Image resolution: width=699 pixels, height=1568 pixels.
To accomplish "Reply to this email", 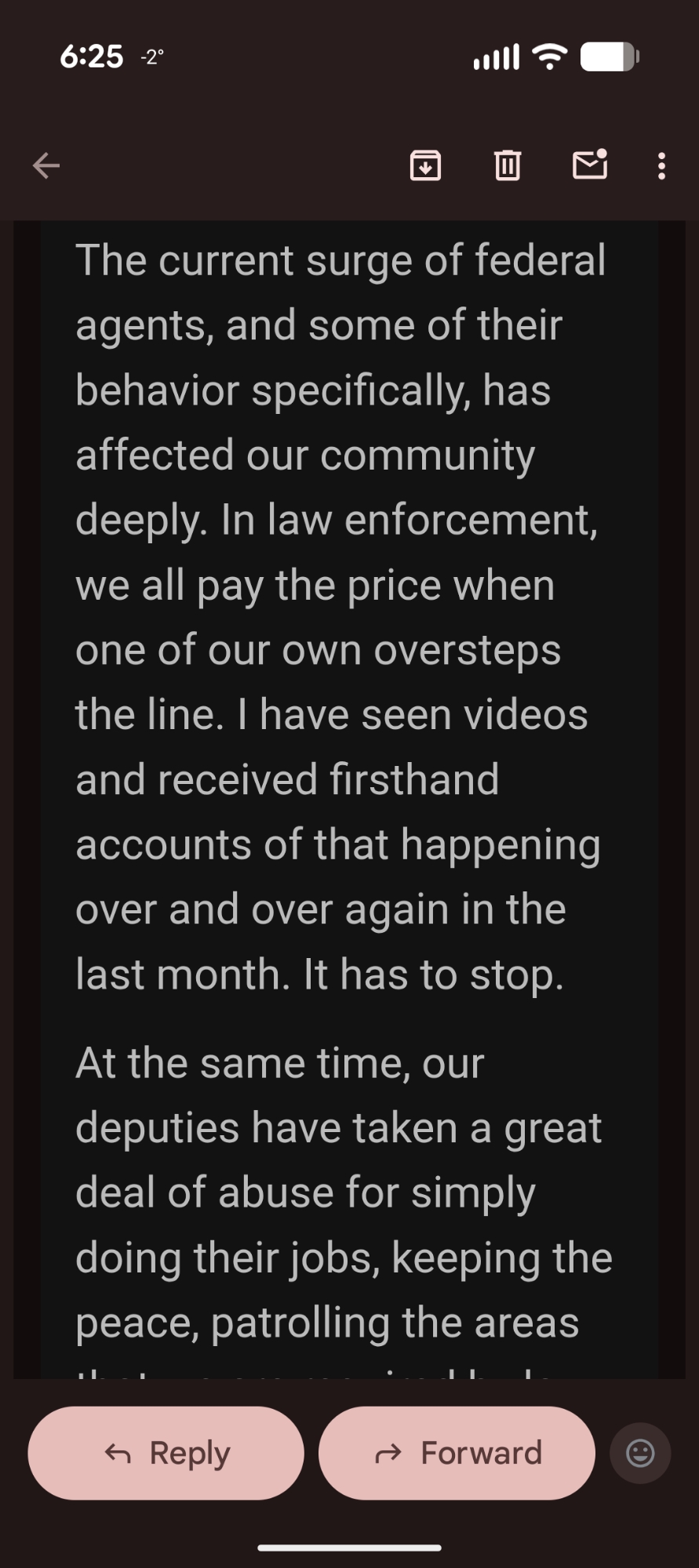I will tap(166, 1453).
